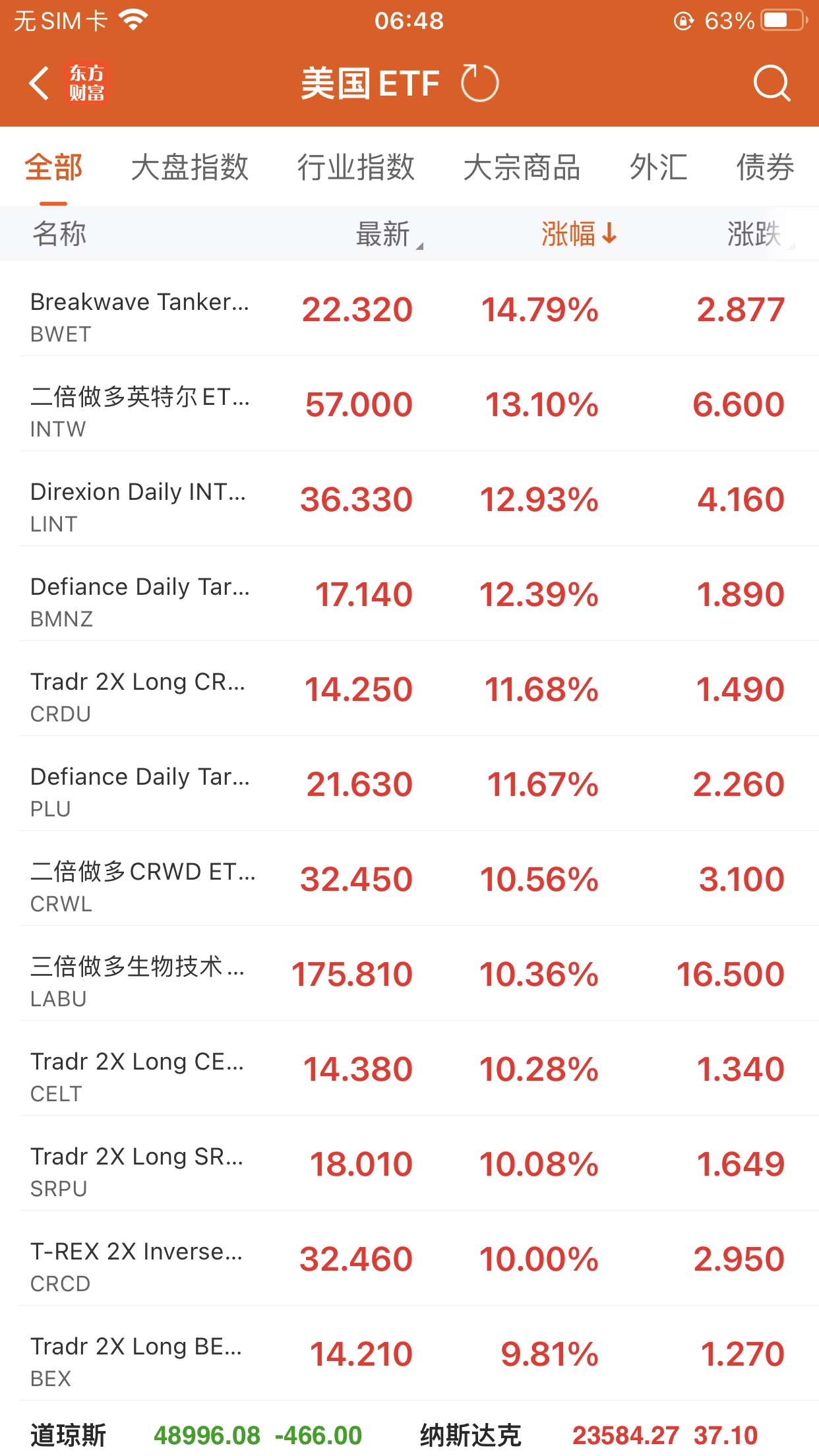Image resolution: width=819 pixels, height=1456 pixels.
Task: Open the LABU 三倍做多生物技术 row
Action: pos(409,975)
